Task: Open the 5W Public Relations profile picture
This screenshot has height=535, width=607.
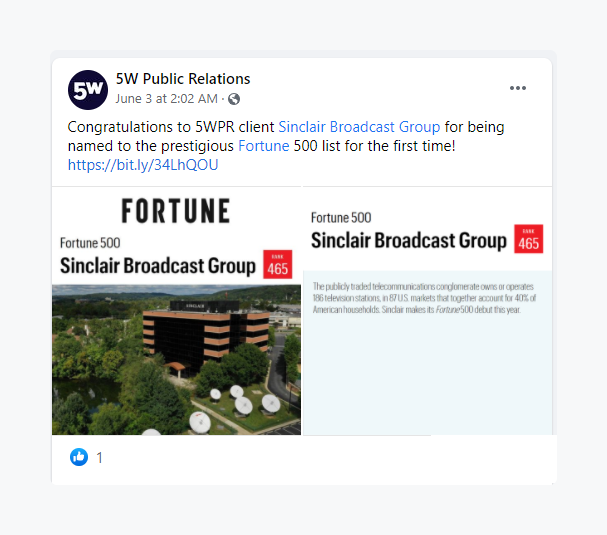Action: (88, 89)
